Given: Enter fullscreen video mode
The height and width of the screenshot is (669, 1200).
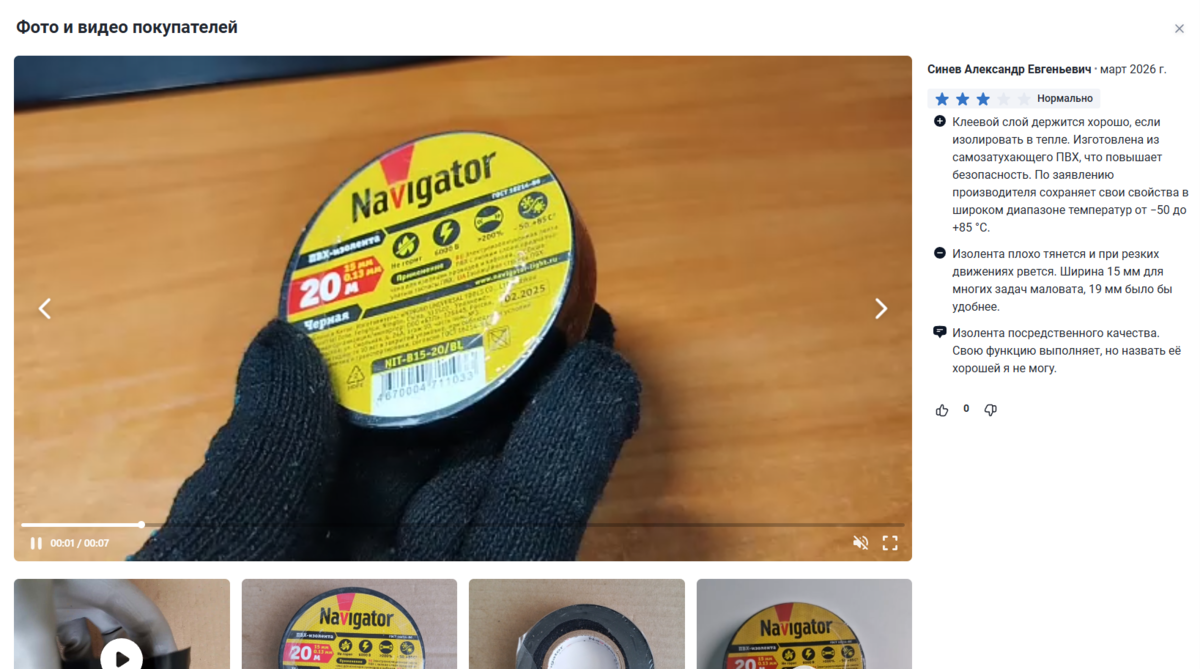Looking at the screenshot, I should pyautogui.click(x=890, y=543).
